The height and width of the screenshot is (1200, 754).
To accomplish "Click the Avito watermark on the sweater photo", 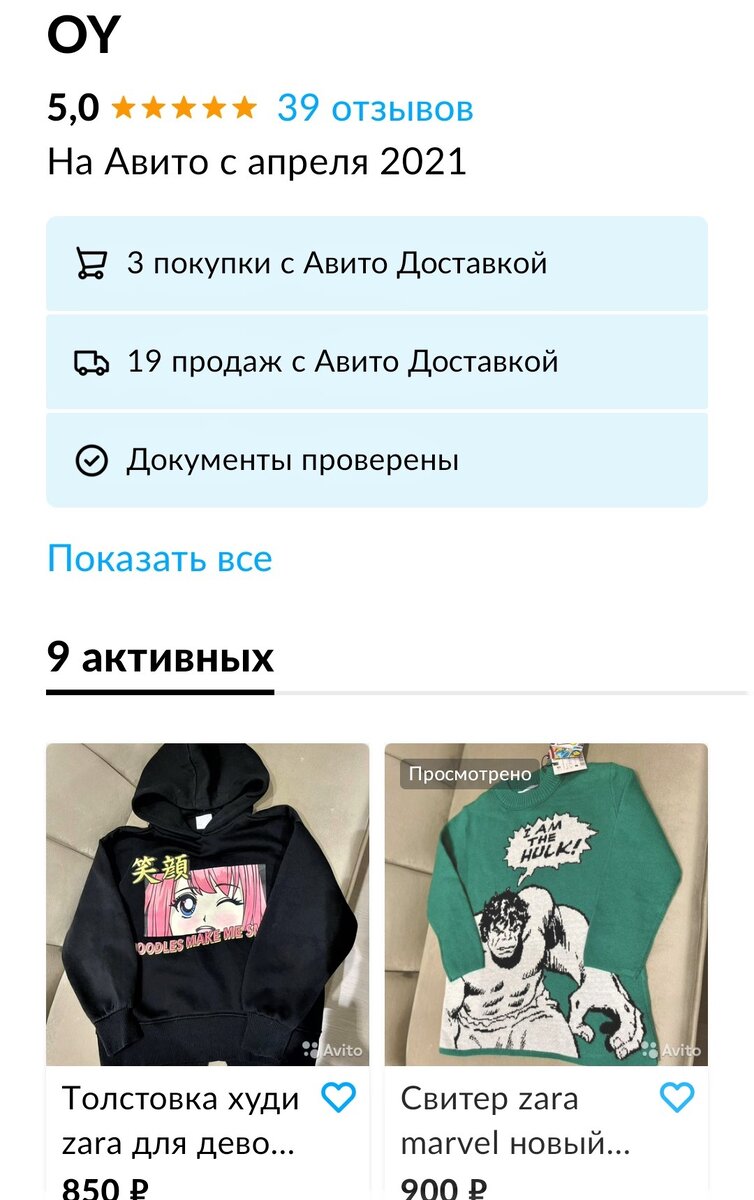I will [x=670, y=1050].
